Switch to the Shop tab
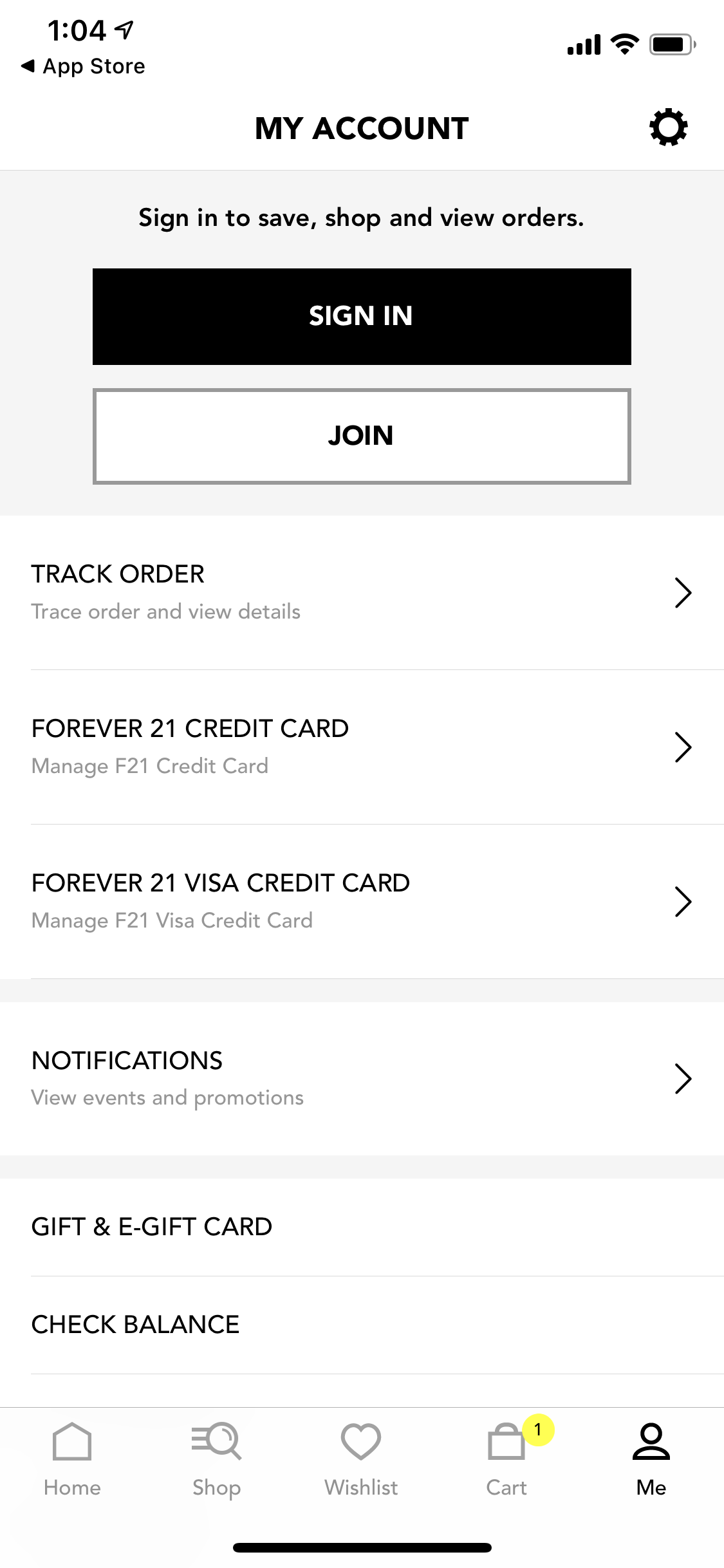The height and width of the screenshot is (1568, 724). [x=217, y=1460]
